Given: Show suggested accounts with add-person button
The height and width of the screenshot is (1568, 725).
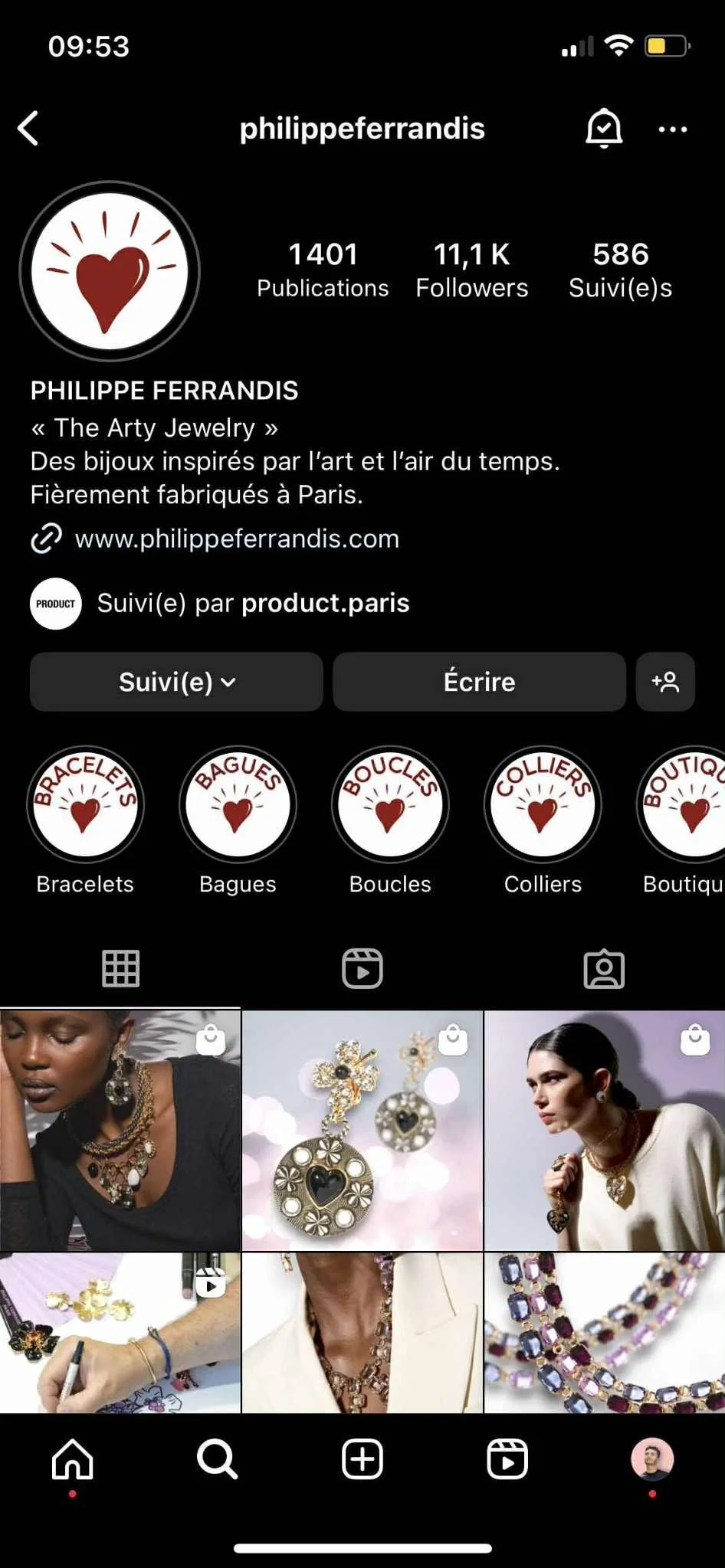Looking at the screenshot, I should 665,682.
